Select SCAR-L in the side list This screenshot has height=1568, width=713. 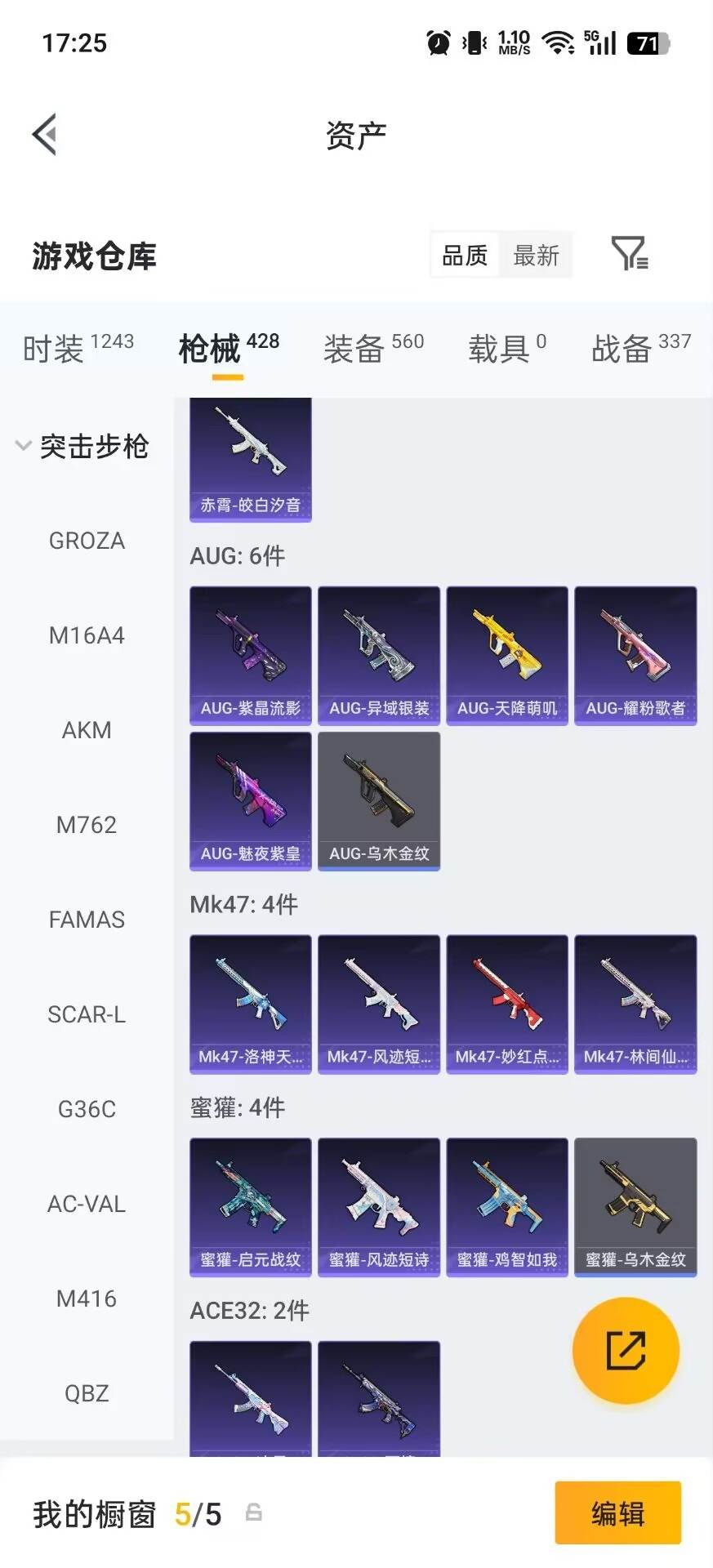(87, 1014)
